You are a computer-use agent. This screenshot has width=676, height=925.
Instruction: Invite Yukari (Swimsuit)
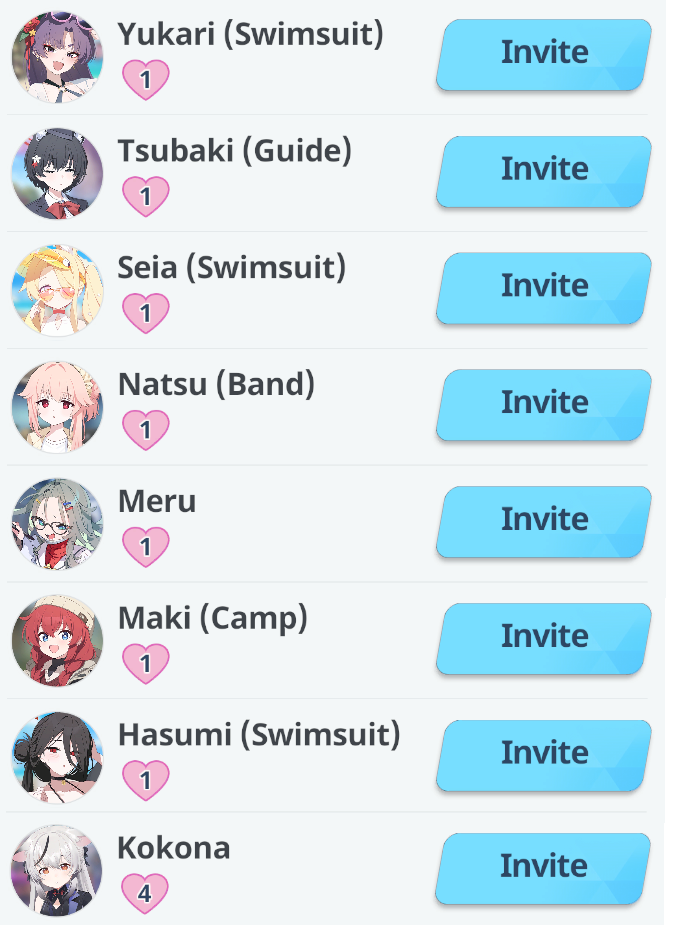544,52
